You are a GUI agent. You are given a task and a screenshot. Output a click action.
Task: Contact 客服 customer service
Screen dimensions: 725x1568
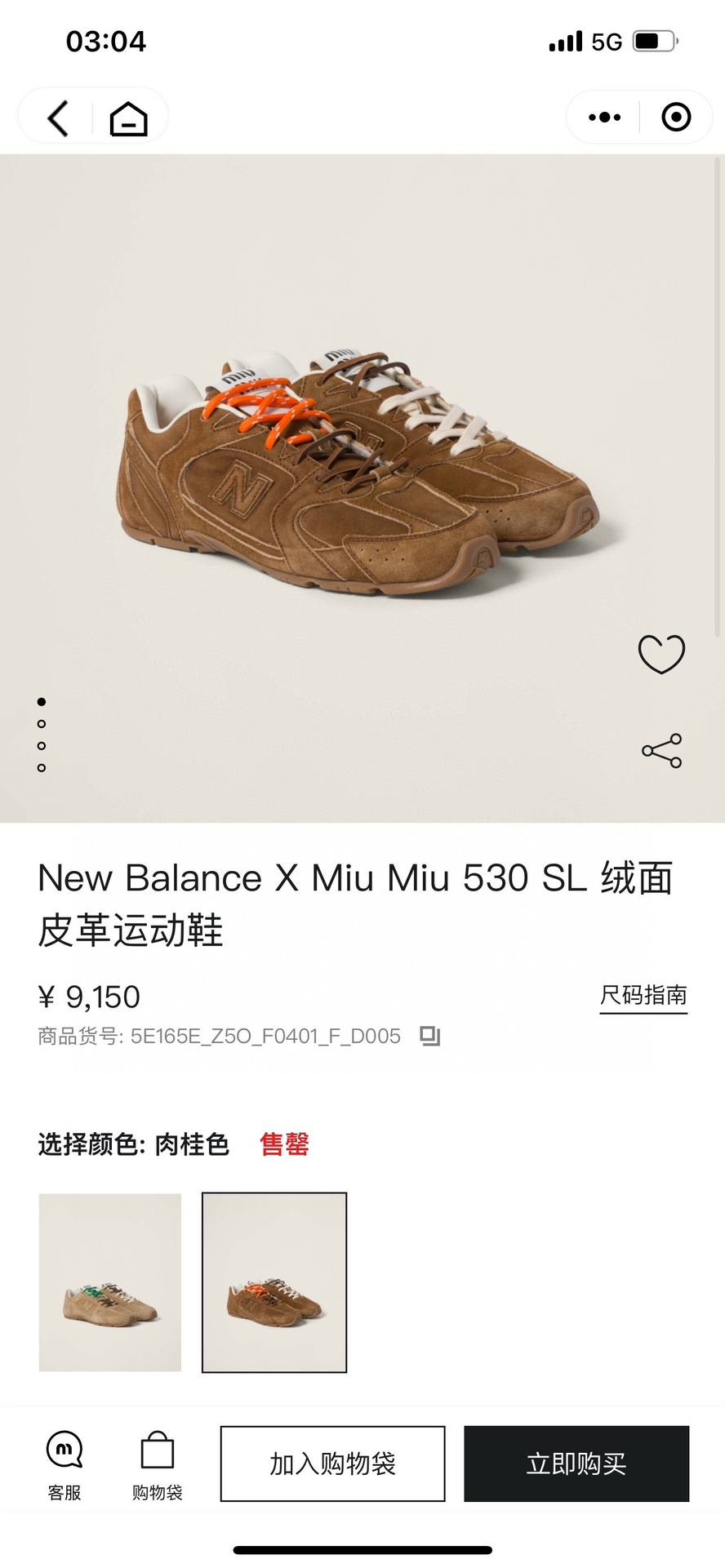point(64,1465)
